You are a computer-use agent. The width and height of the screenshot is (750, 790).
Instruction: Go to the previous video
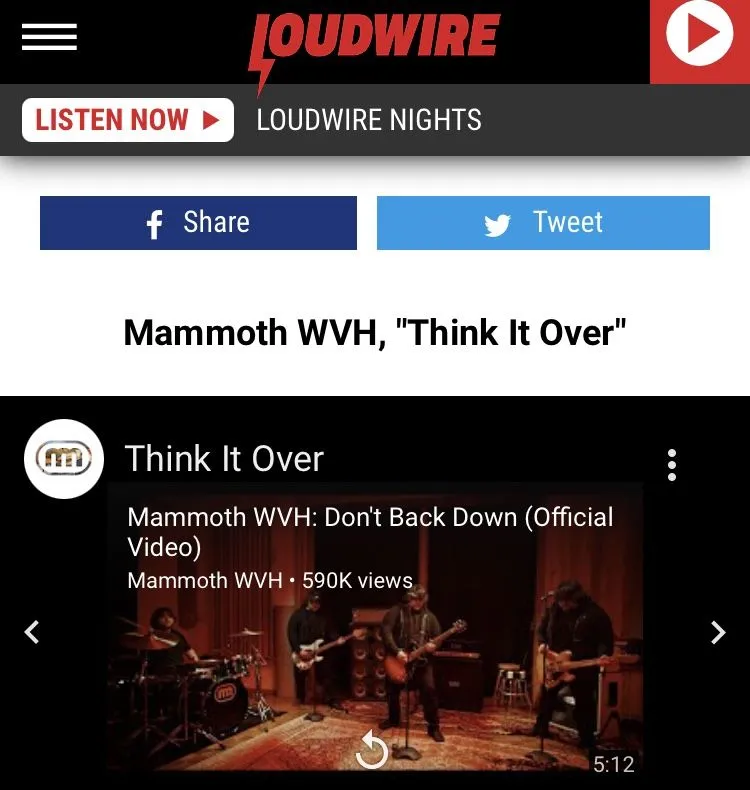pos(32,632)
